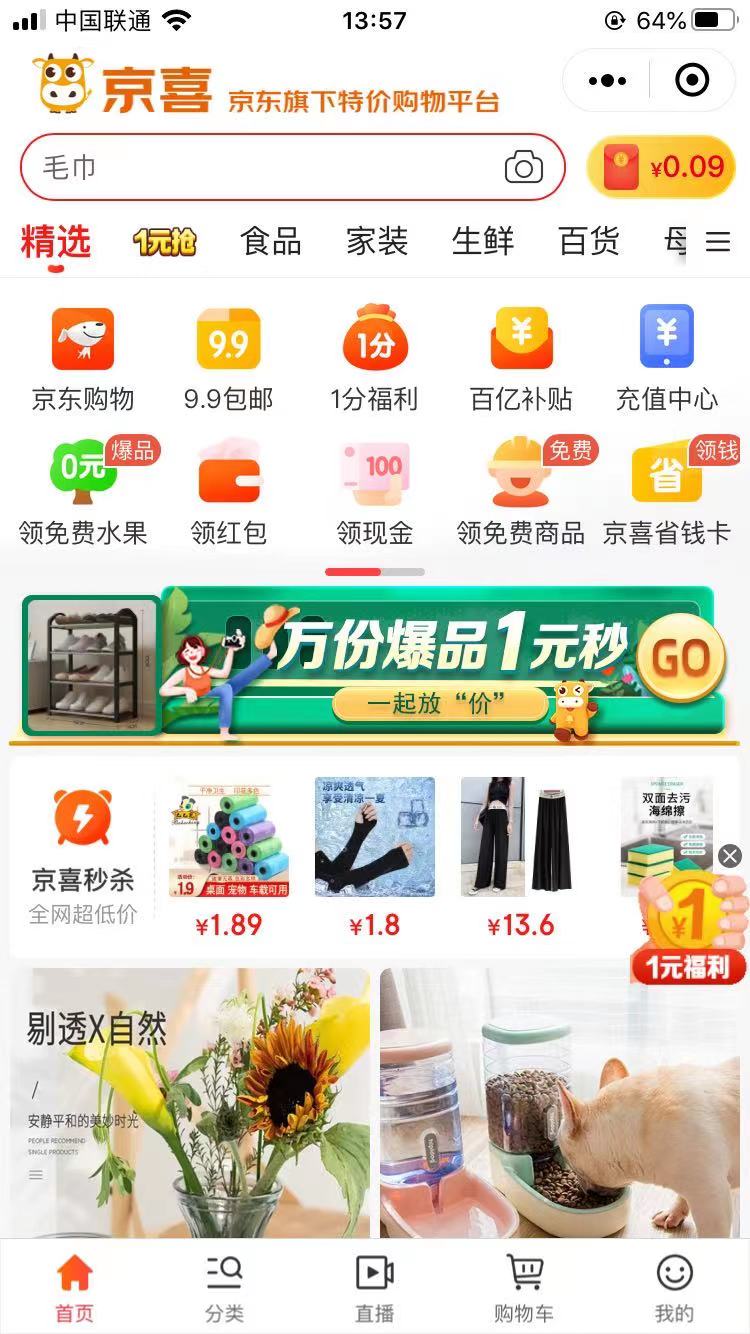Image resolution: width=750 pixels, height=1334 pixels.
Task: Close the mini program with the circle button
Action: coord(692,80)
